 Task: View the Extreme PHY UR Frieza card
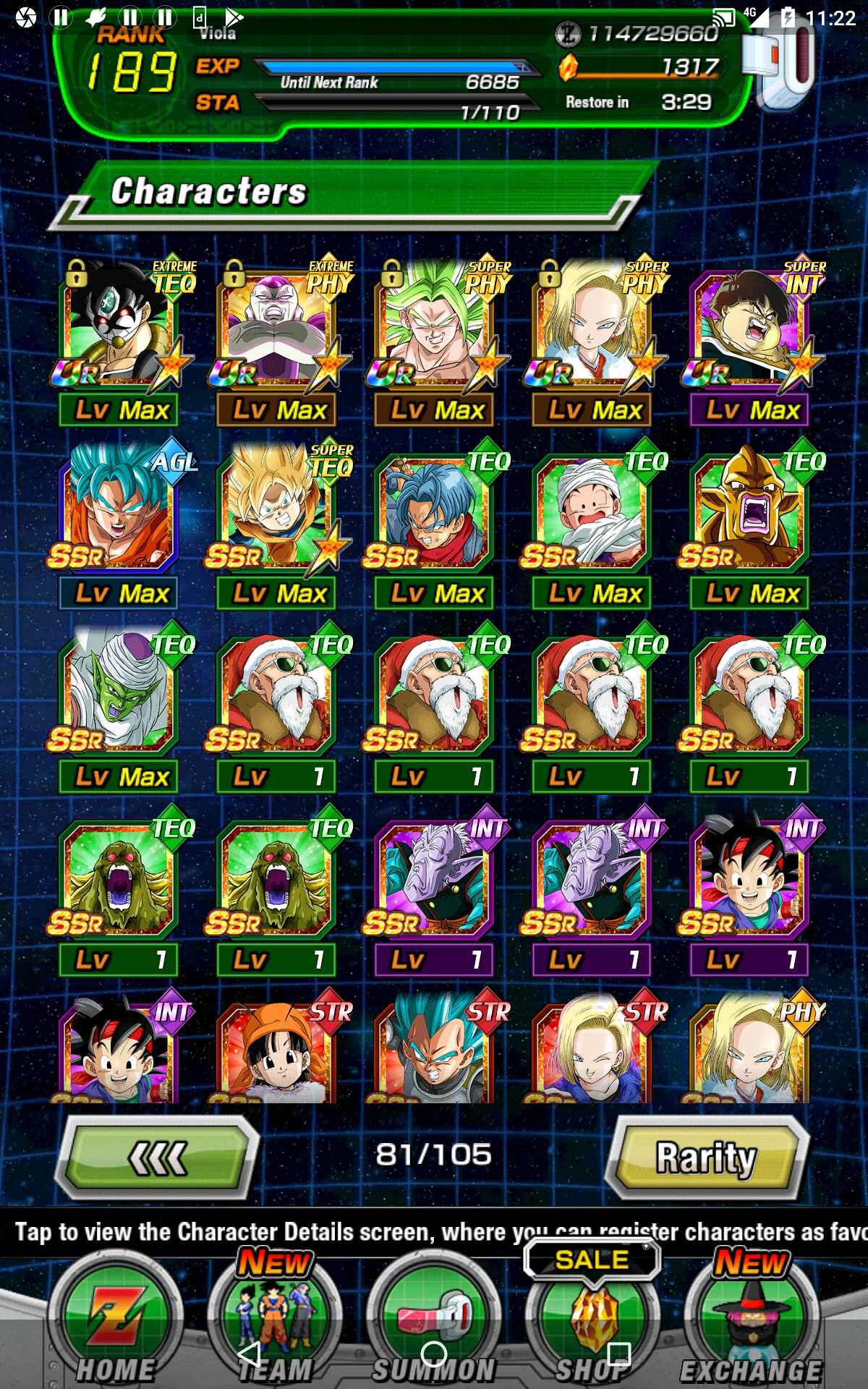click(279, 340)
